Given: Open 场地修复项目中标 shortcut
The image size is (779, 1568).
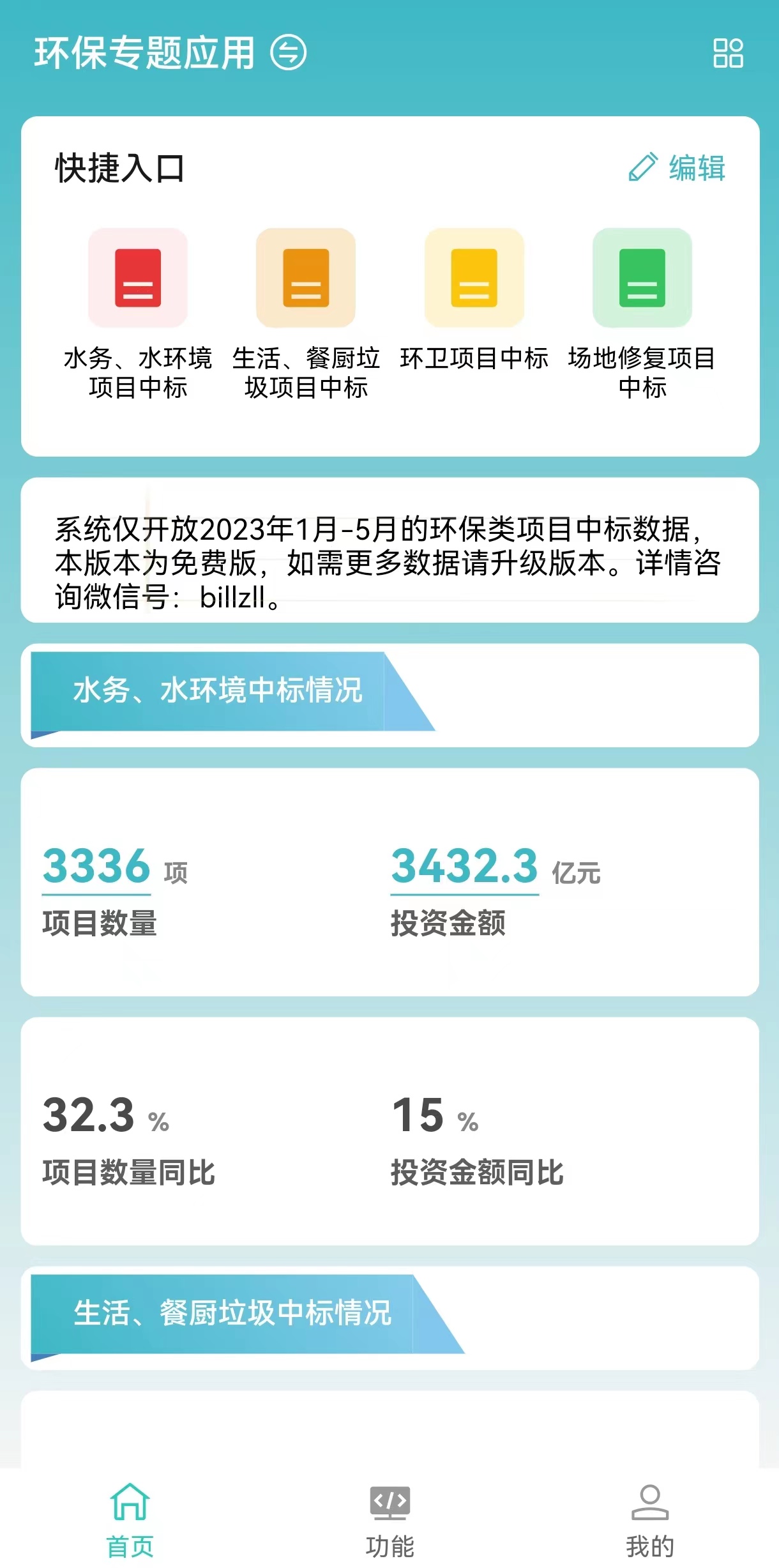Looking at the screenshot, I should pyautogui.click(x=642, y=278).
